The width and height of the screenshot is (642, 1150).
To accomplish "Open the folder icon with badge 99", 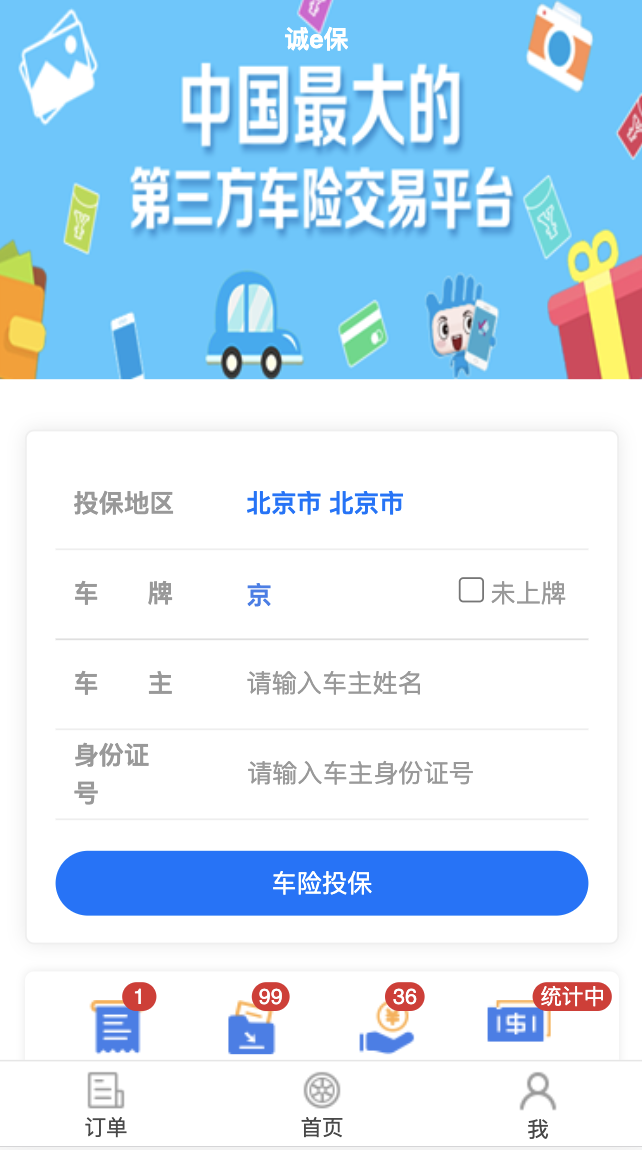I will click(251, 1027).
